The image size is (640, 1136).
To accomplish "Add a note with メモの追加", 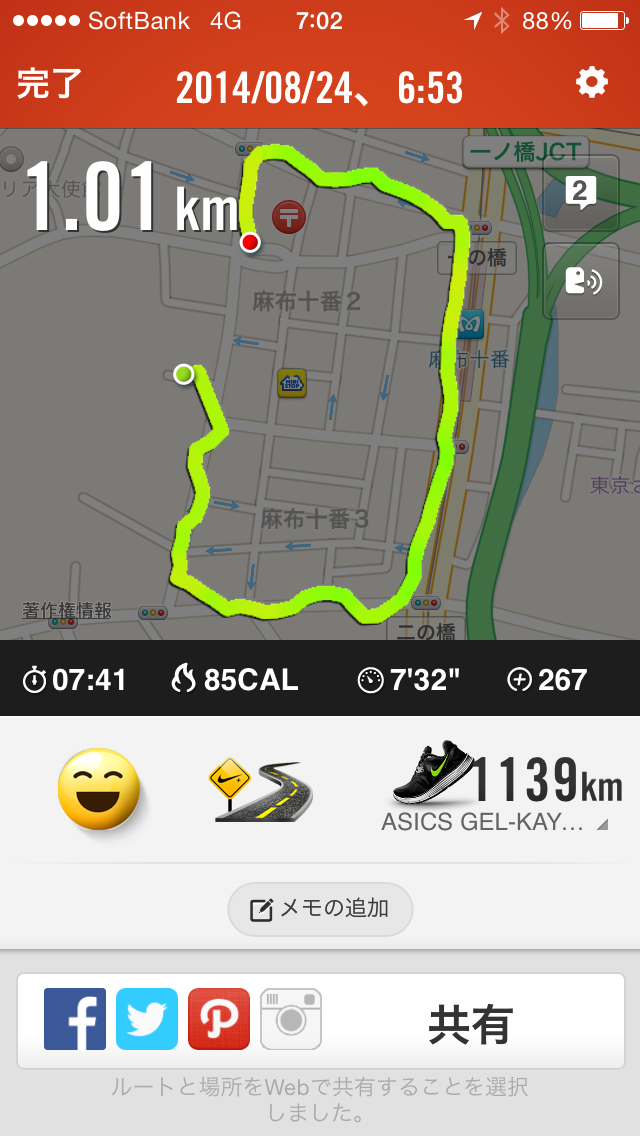I will 320,908.
